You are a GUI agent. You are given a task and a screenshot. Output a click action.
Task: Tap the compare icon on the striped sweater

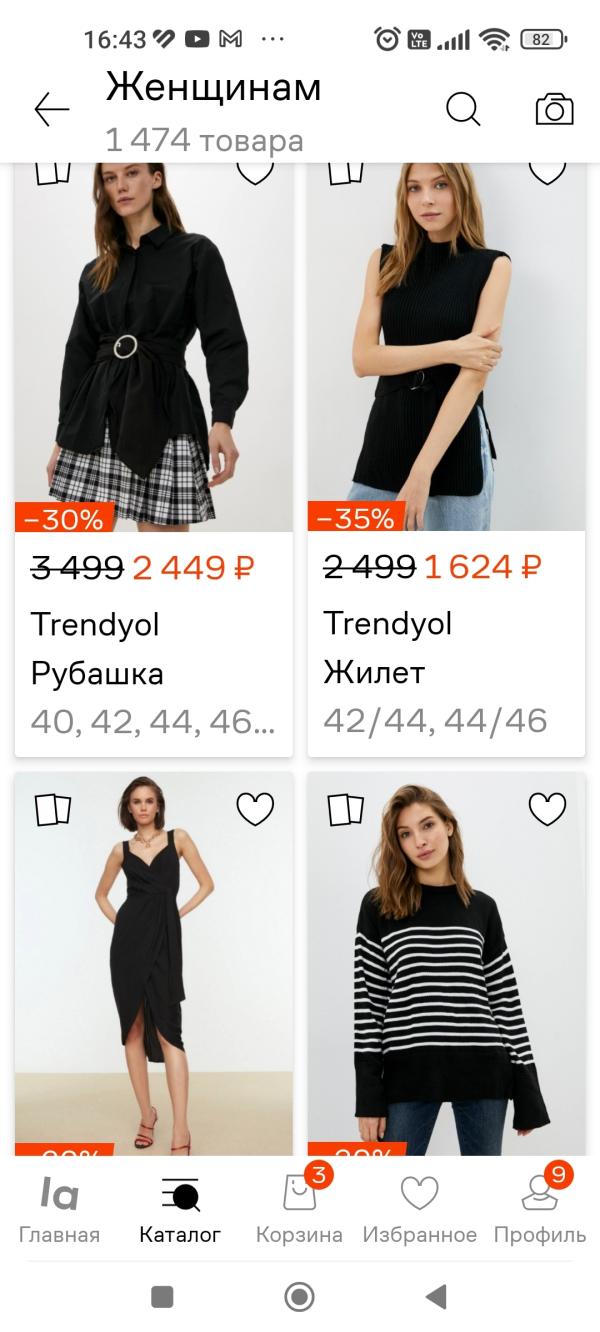tap(346, 809)
